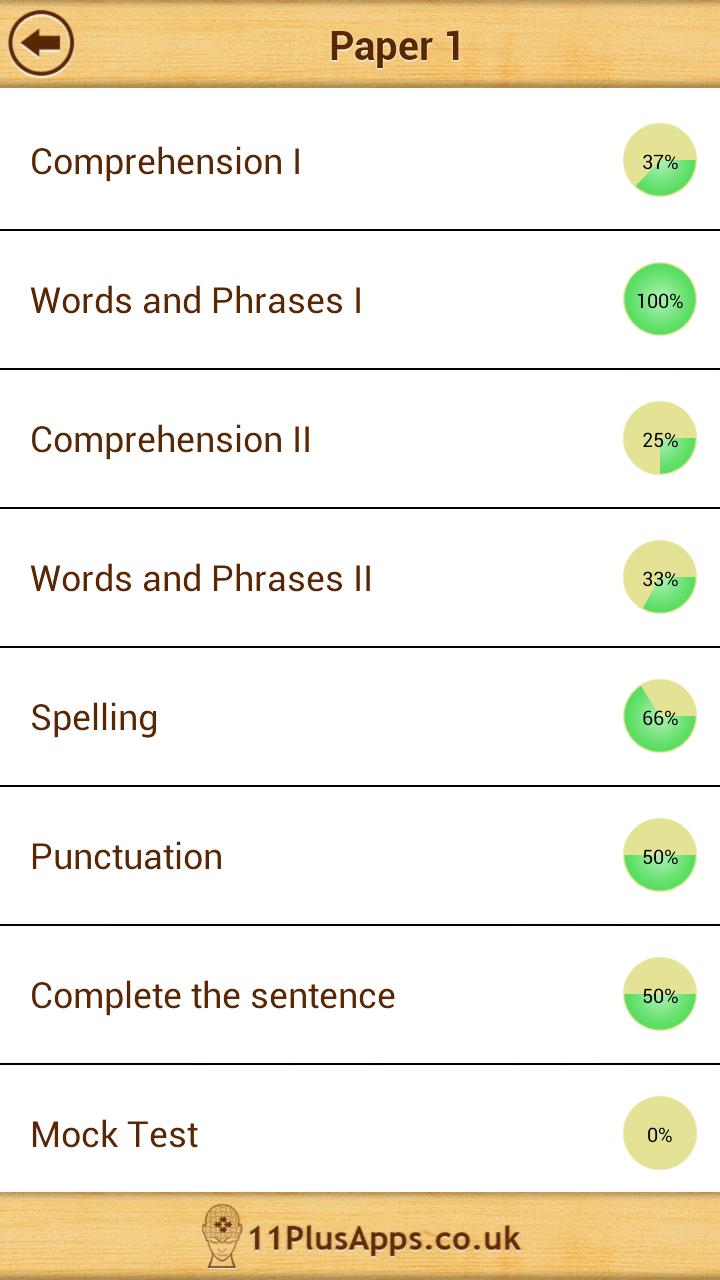Select Comprehension II row
The height and width of the screenshot is (1280, 720).
(171, 439)
